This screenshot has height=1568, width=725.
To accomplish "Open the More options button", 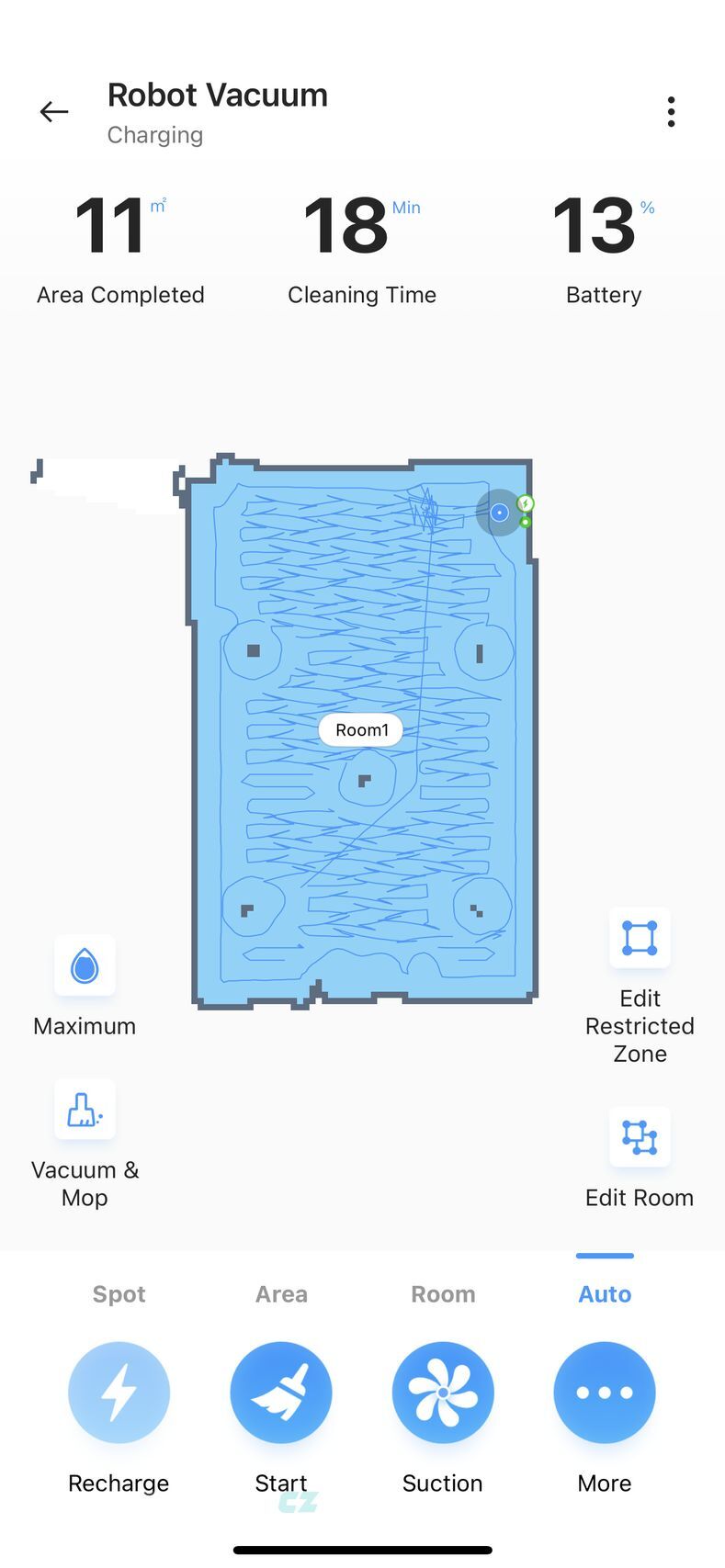I will tap(605, 1393).
